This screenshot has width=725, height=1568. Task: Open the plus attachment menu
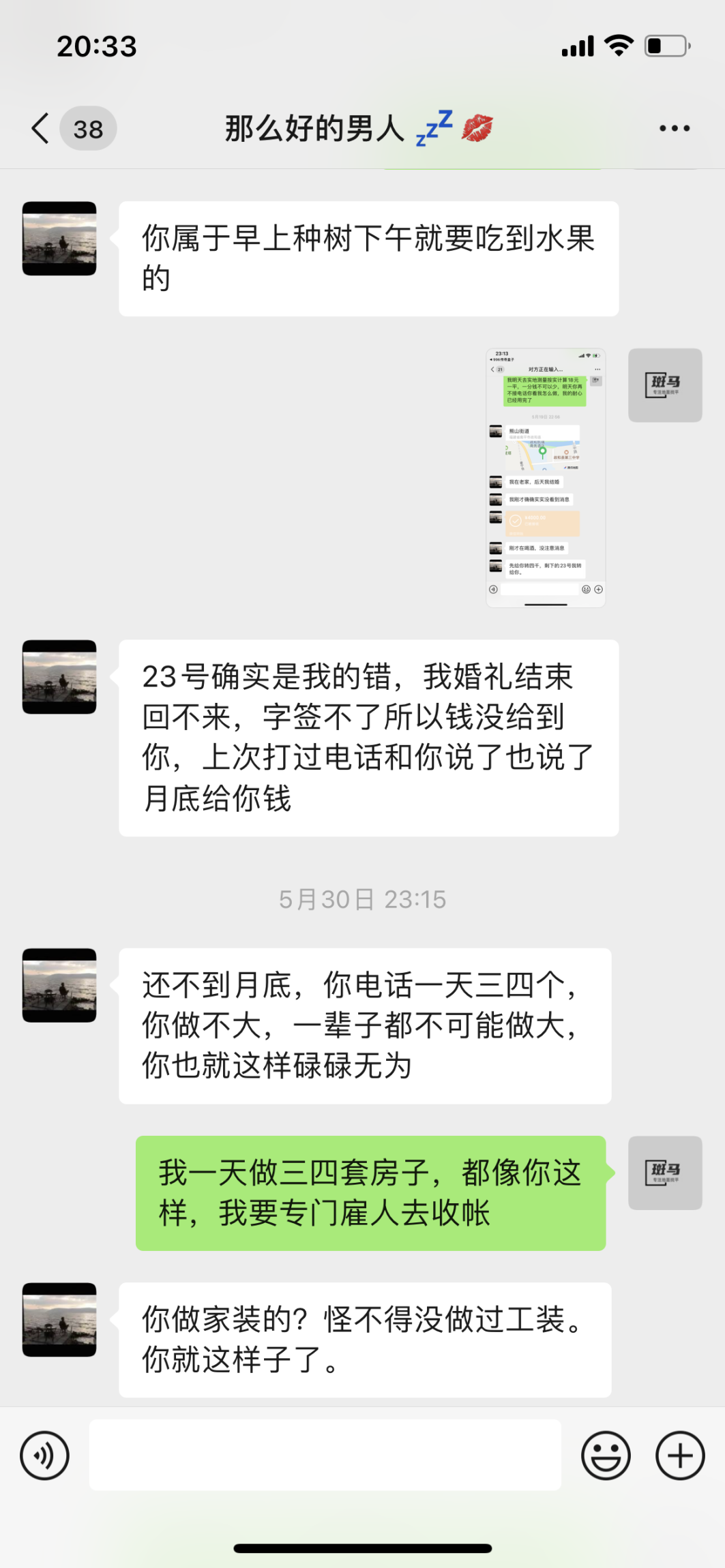click(x=679, y=1456)
